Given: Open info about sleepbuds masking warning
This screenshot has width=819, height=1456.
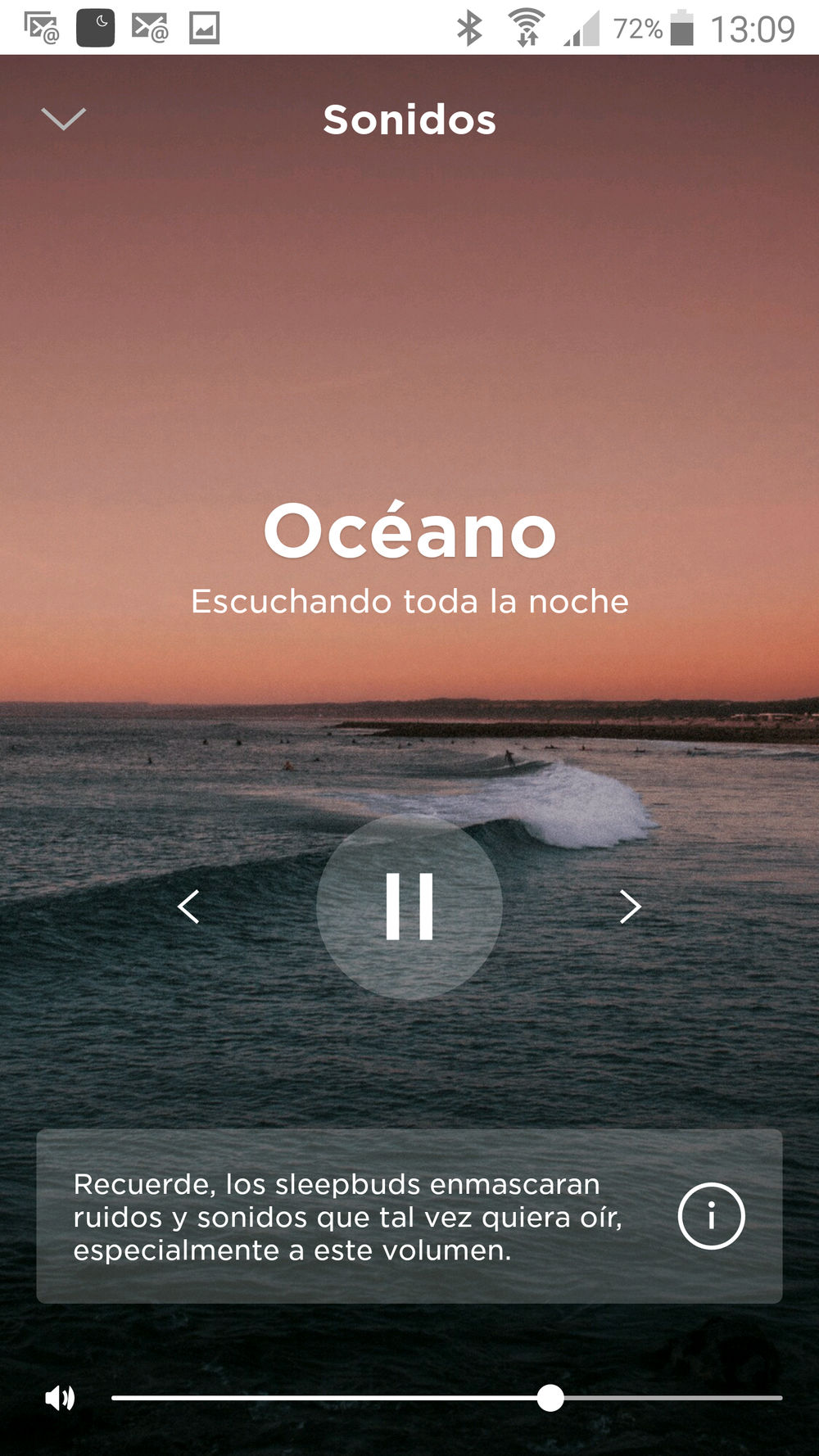Looking at the screenshot, I should point(711,1216).
